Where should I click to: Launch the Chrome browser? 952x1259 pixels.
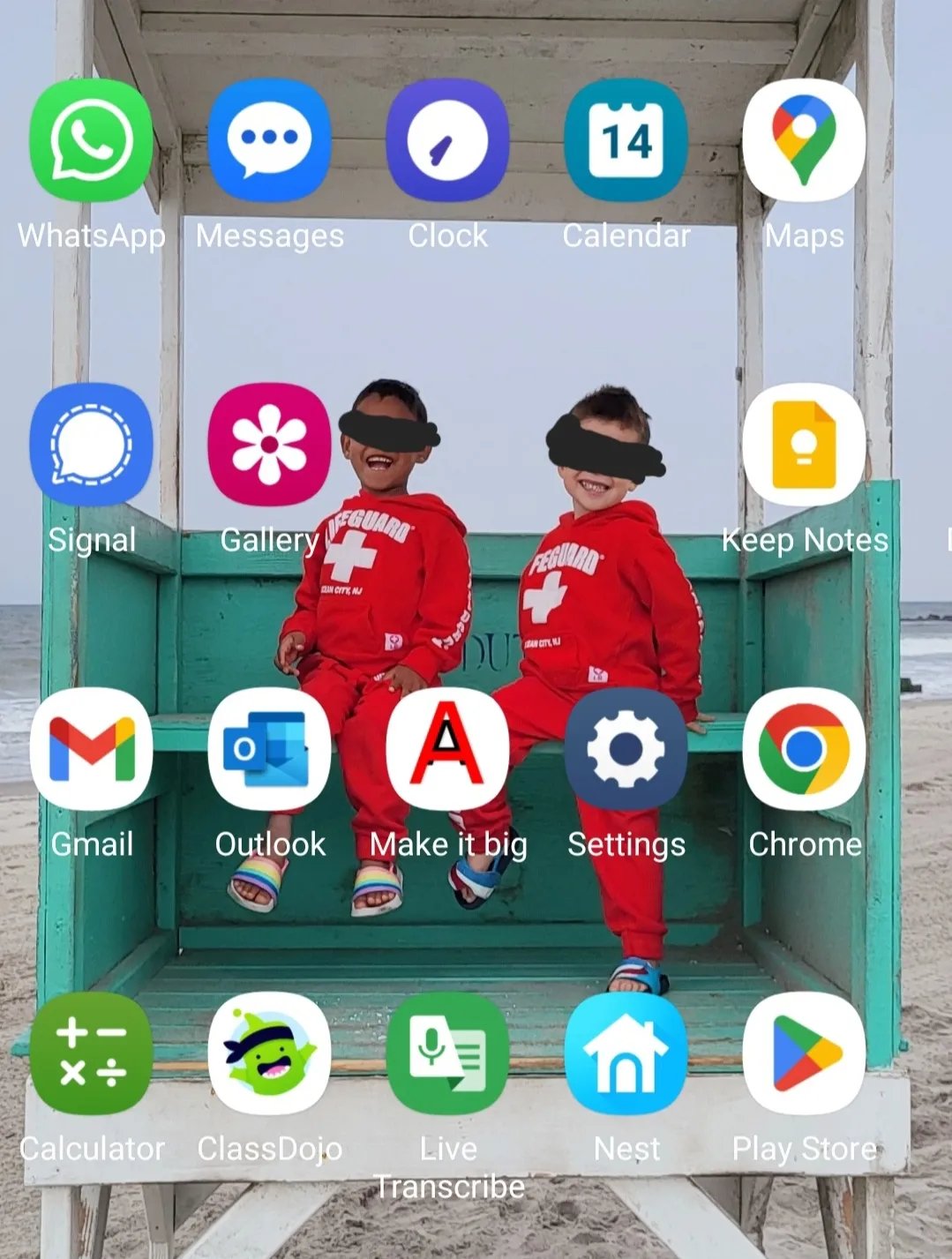point(804,749)
